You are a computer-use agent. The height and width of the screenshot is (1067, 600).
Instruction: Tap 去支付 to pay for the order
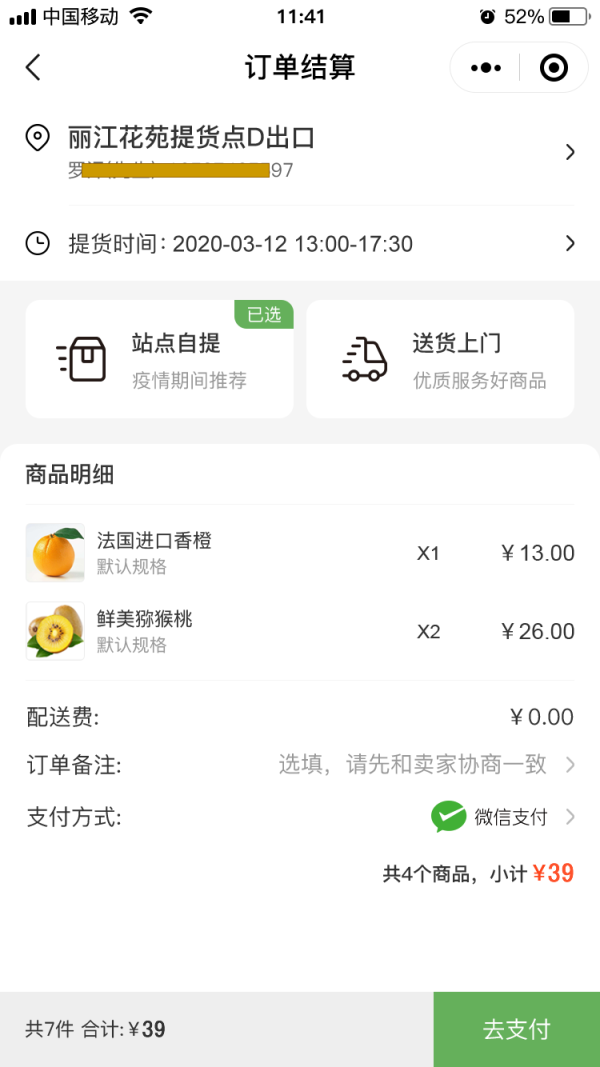point(516,1029)
